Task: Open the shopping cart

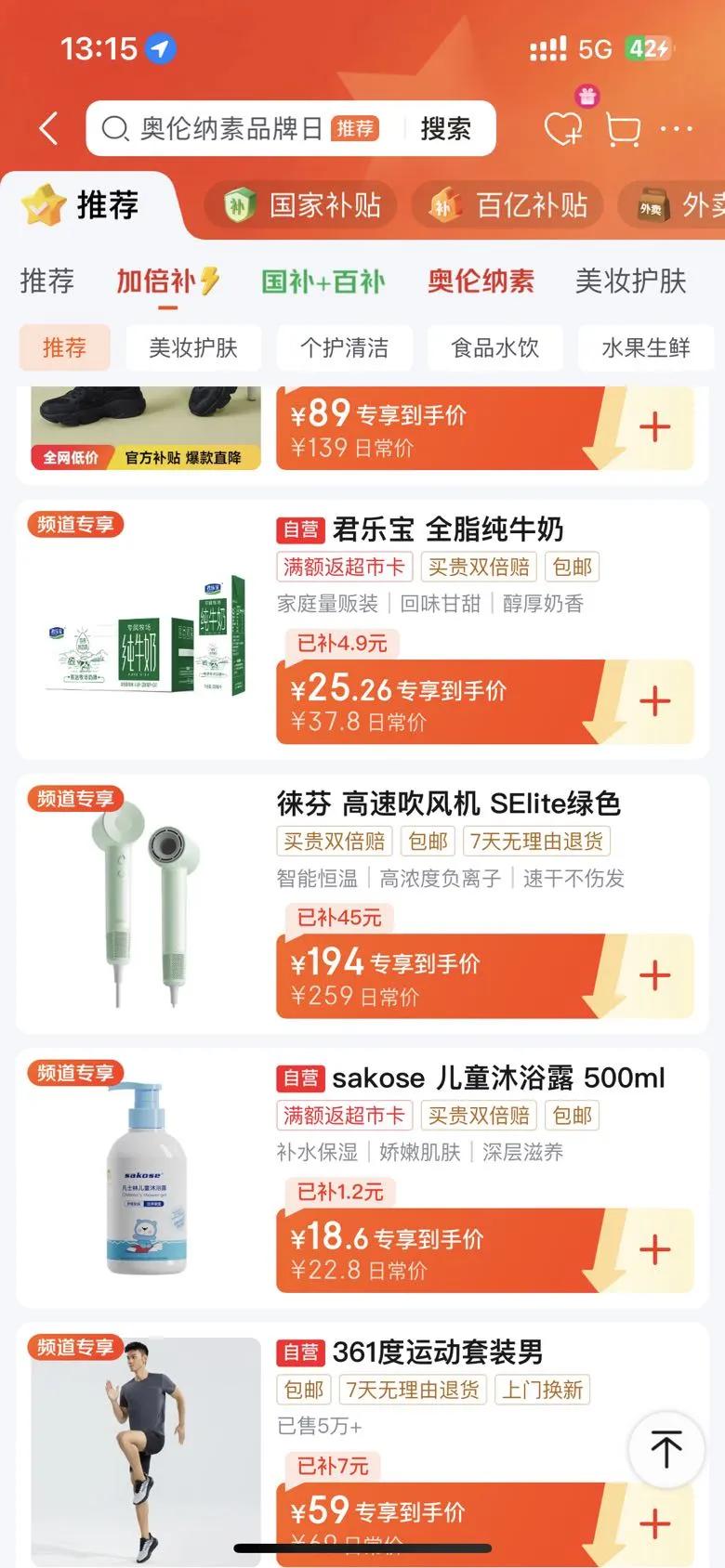Action: tap(624, 129)
